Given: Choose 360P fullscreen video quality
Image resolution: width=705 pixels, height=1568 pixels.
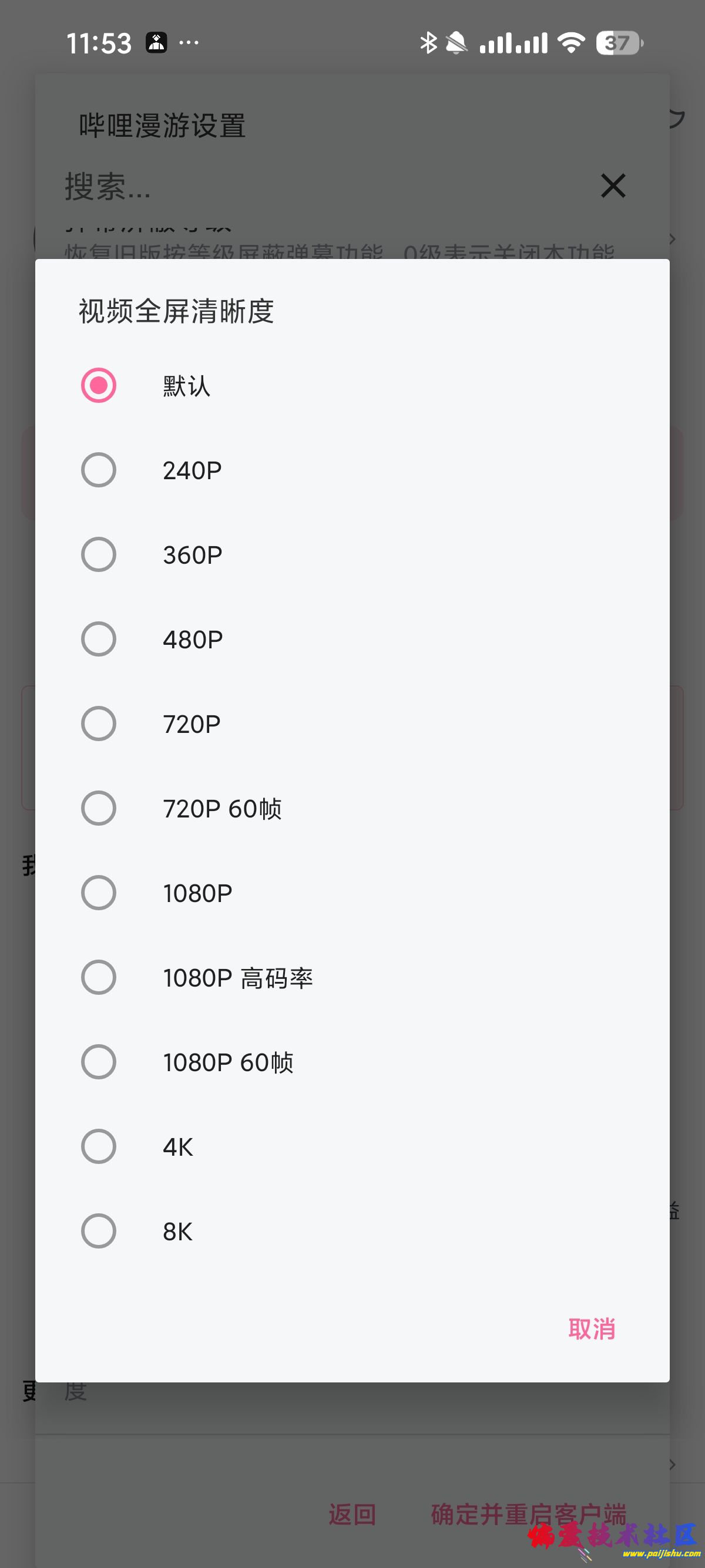Looking at the screenshot, I should (x=98, y=554).
